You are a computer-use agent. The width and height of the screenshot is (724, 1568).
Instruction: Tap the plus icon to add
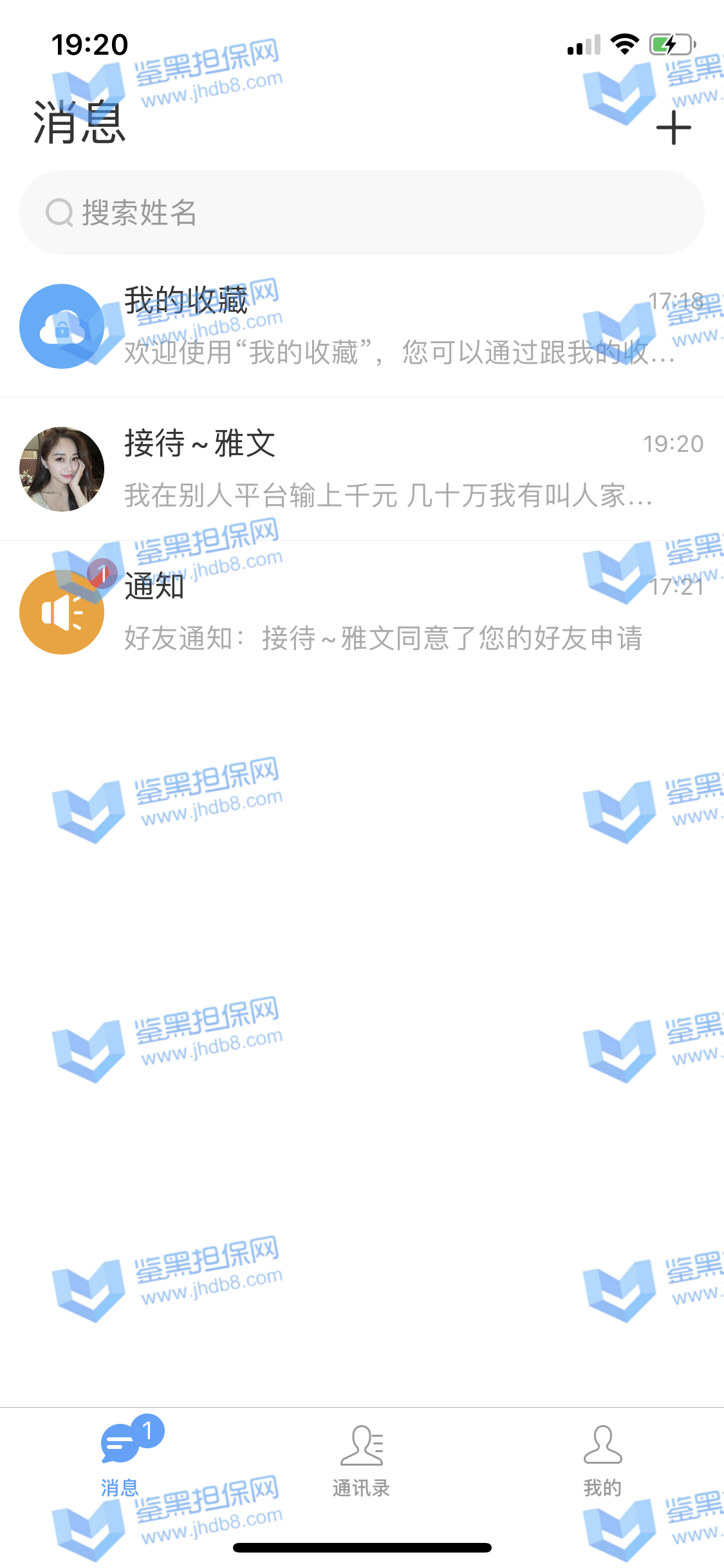(x=673, y=127)
